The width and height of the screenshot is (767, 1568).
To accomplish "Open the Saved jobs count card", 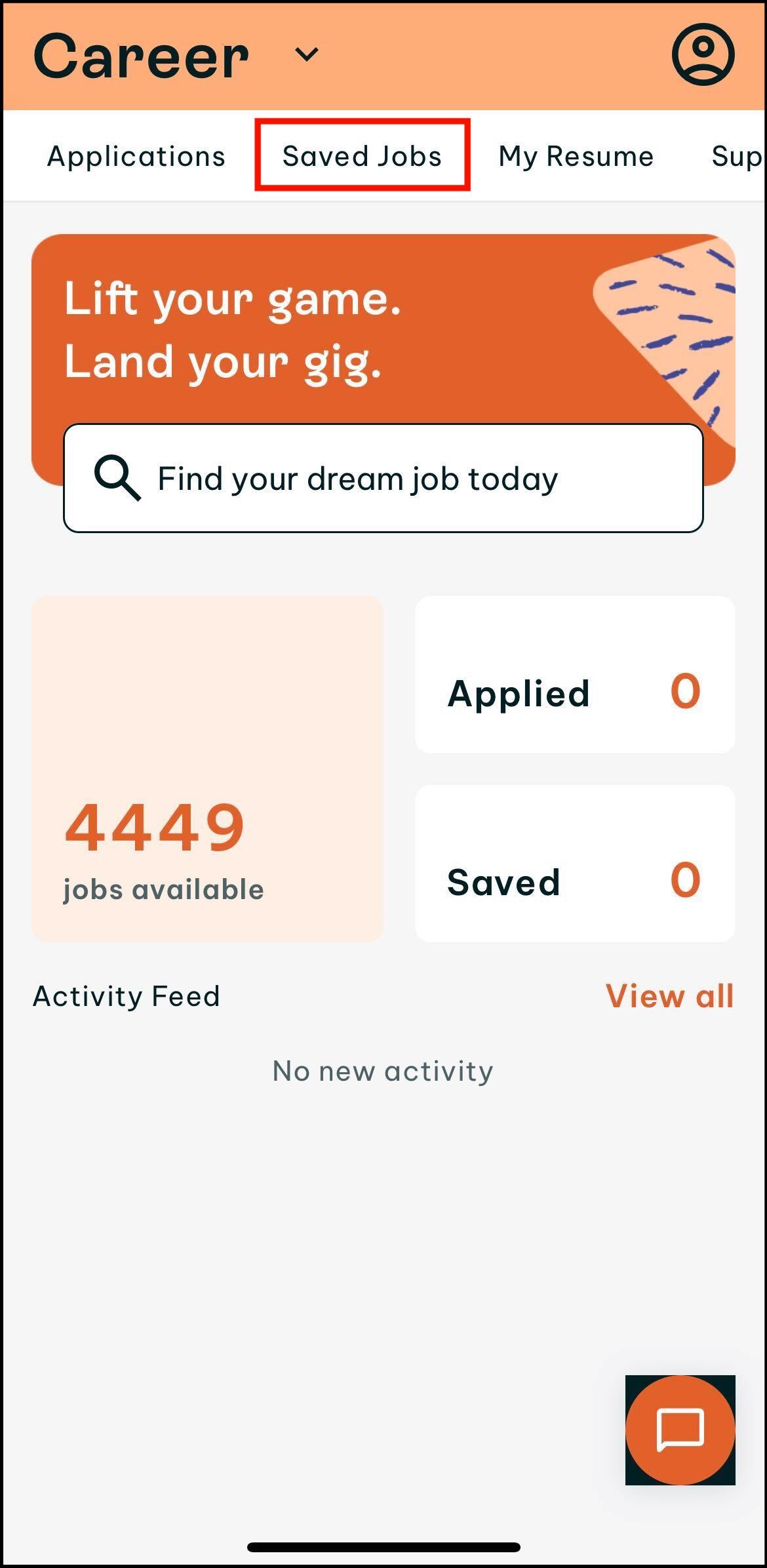I will (x=574, y=863).
